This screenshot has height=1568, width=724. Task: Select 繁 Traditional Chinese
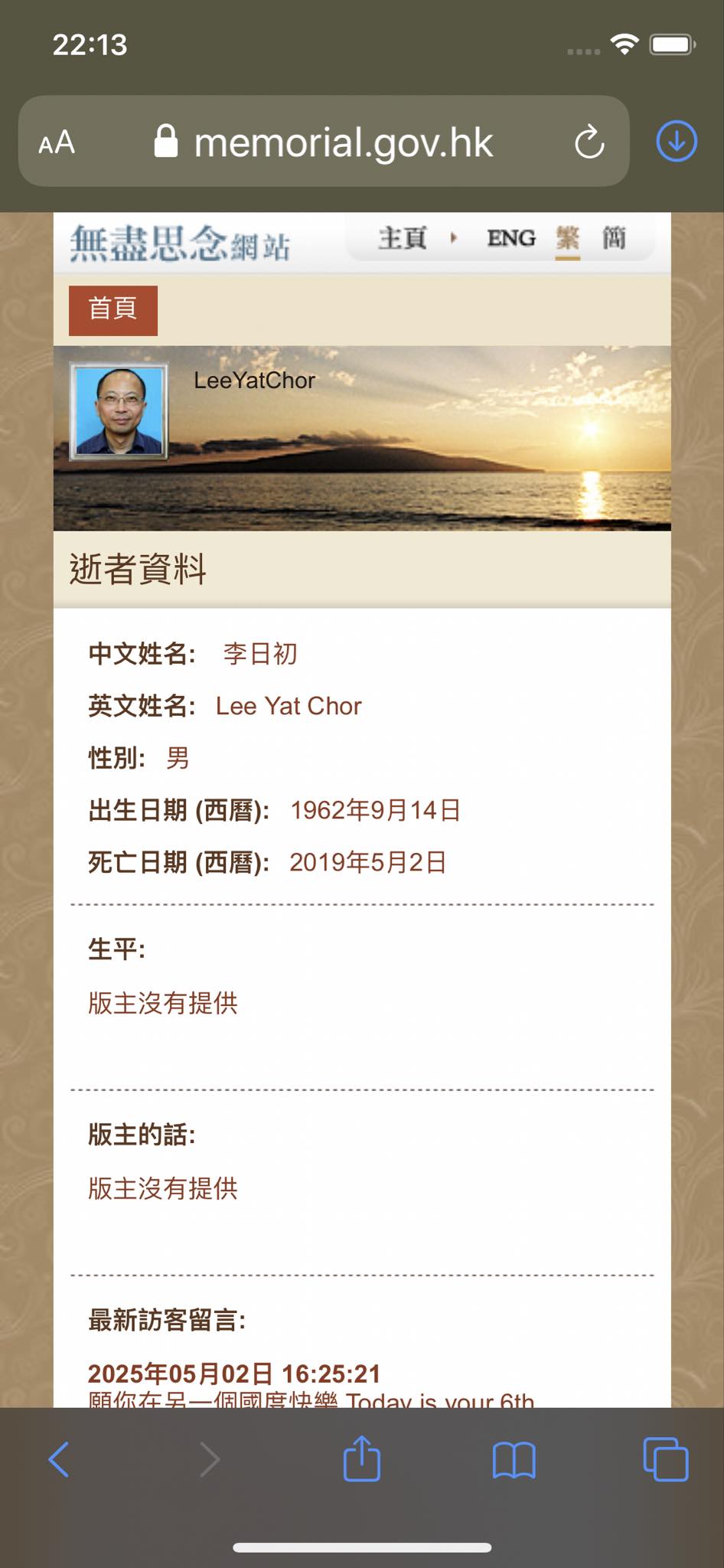(x=567, y=239)
